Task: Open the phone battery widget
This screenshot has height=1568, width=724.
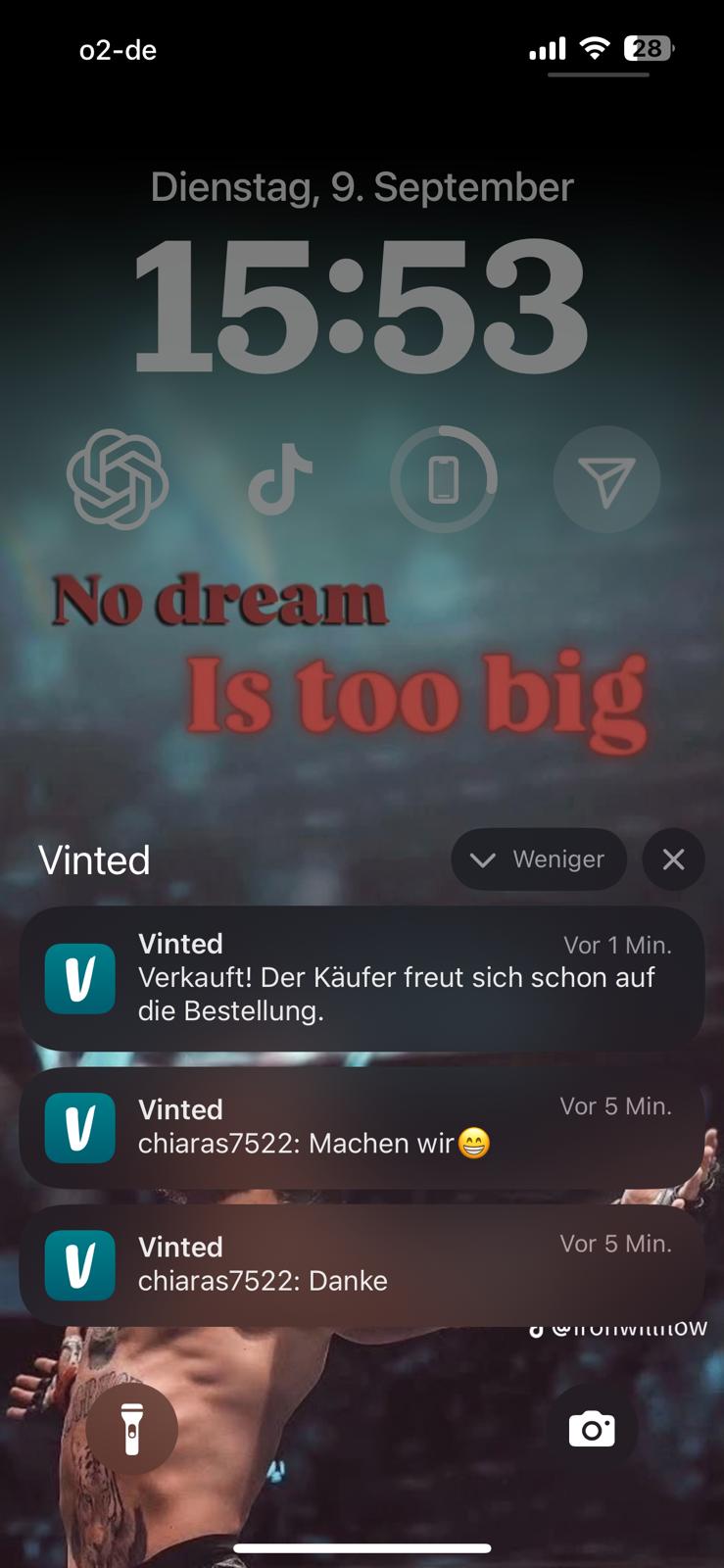Action: click(x=444, y=479)
